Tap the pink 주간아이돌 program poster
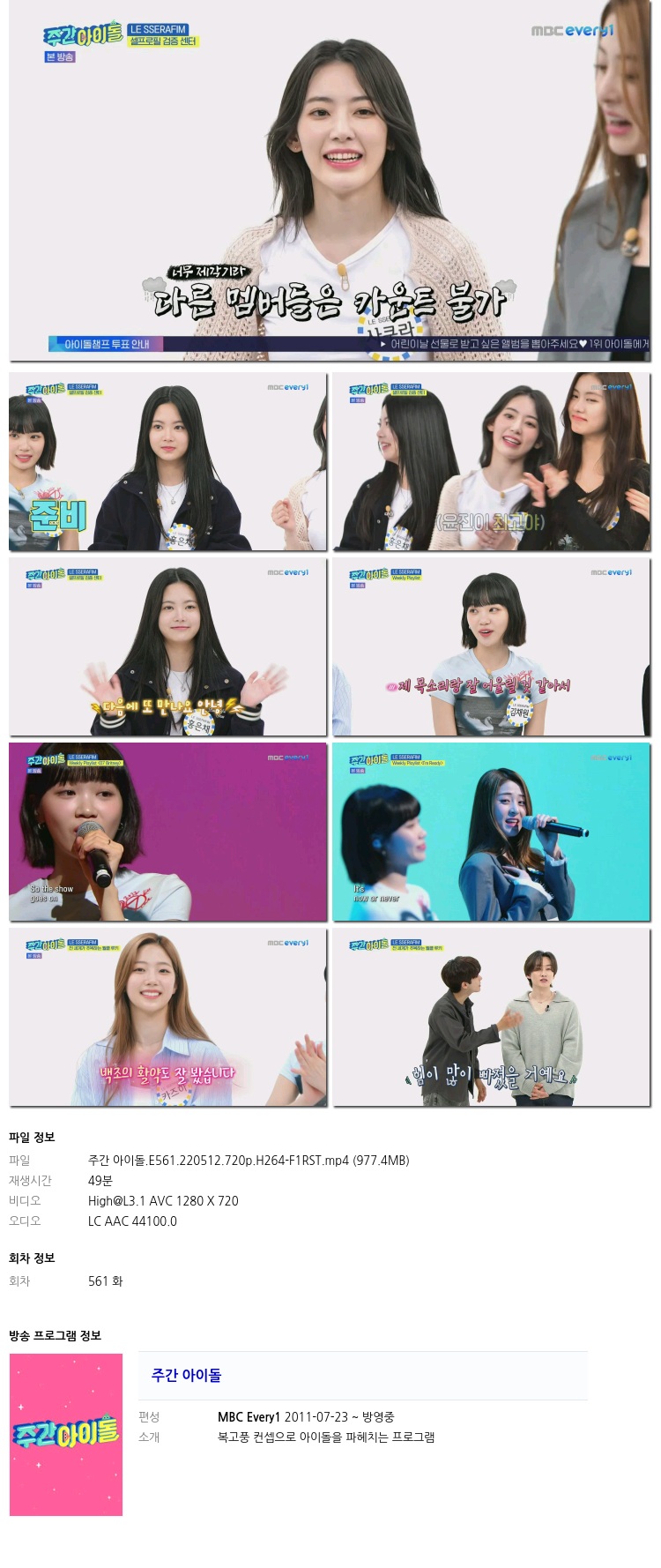Viewport: 661px width, 1568px height. (x=66, y=1434)
